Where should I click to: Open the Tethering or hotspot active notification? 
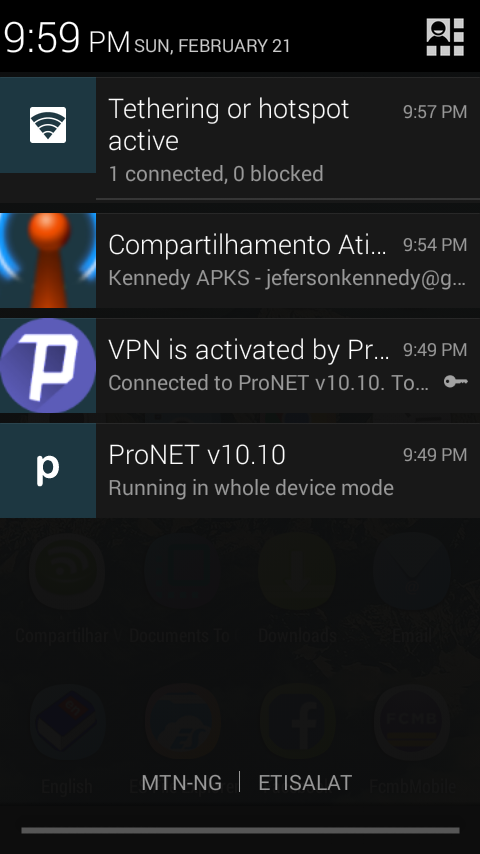240,138
